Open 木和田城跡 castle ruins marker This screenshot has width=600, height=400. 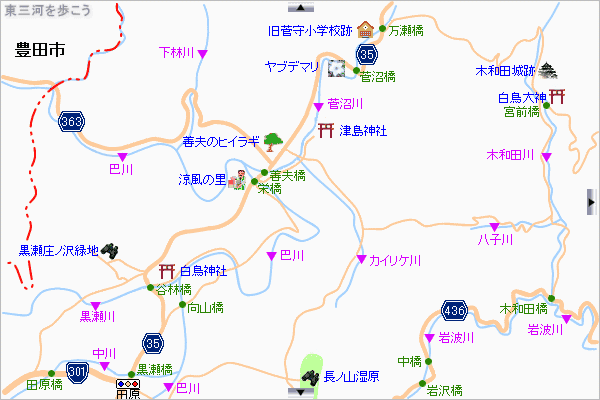549,71
